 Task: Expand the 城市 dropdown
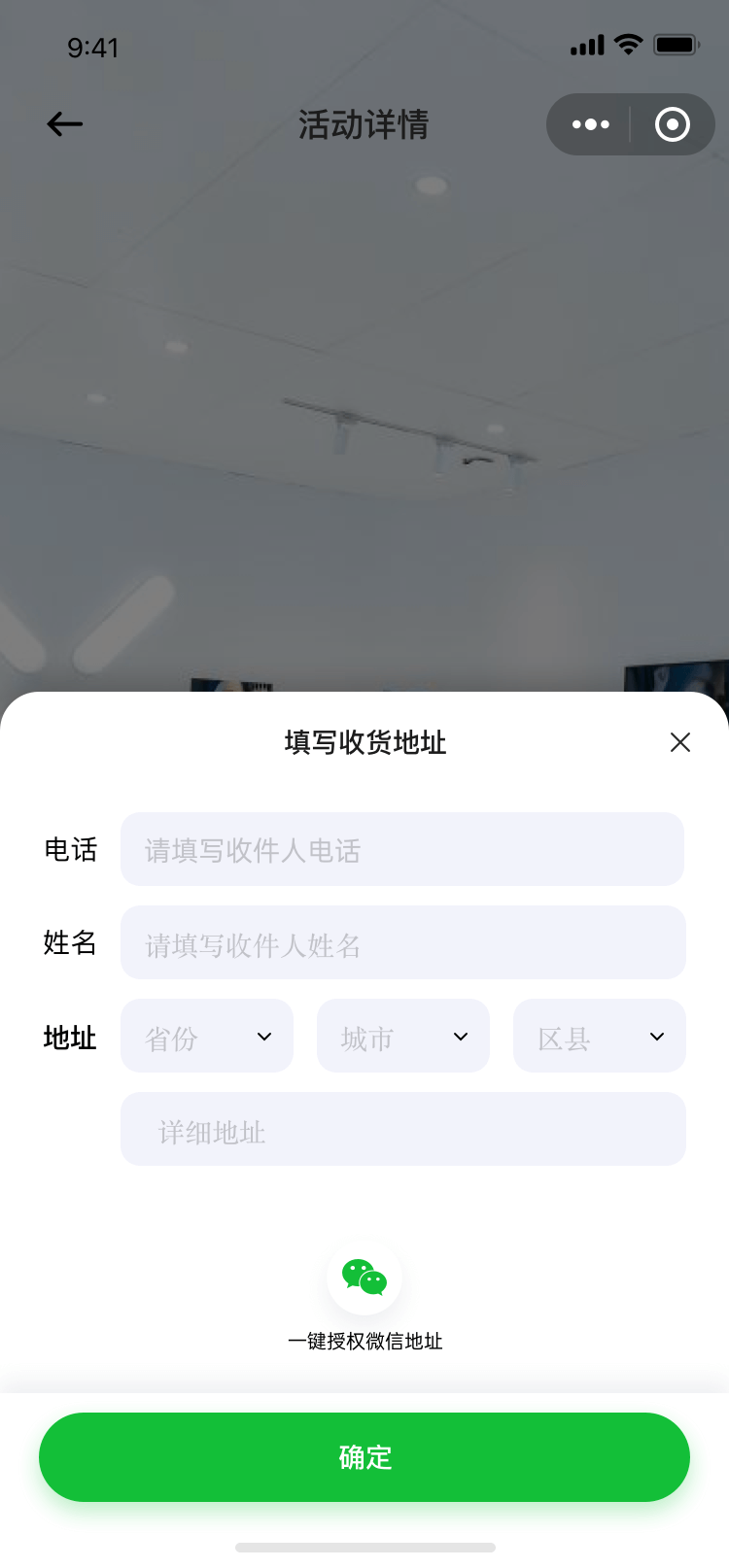coord(403,1036)
